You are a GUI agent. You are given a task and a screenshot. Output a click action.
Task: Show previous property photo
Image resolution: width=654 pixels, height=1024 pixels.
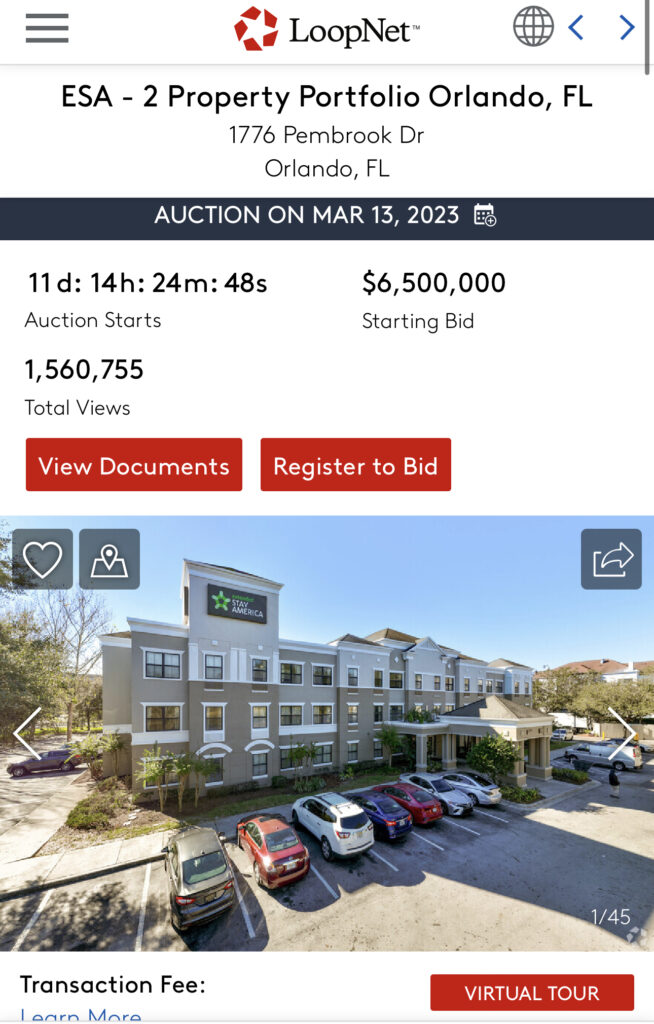[x=27, y=733]
